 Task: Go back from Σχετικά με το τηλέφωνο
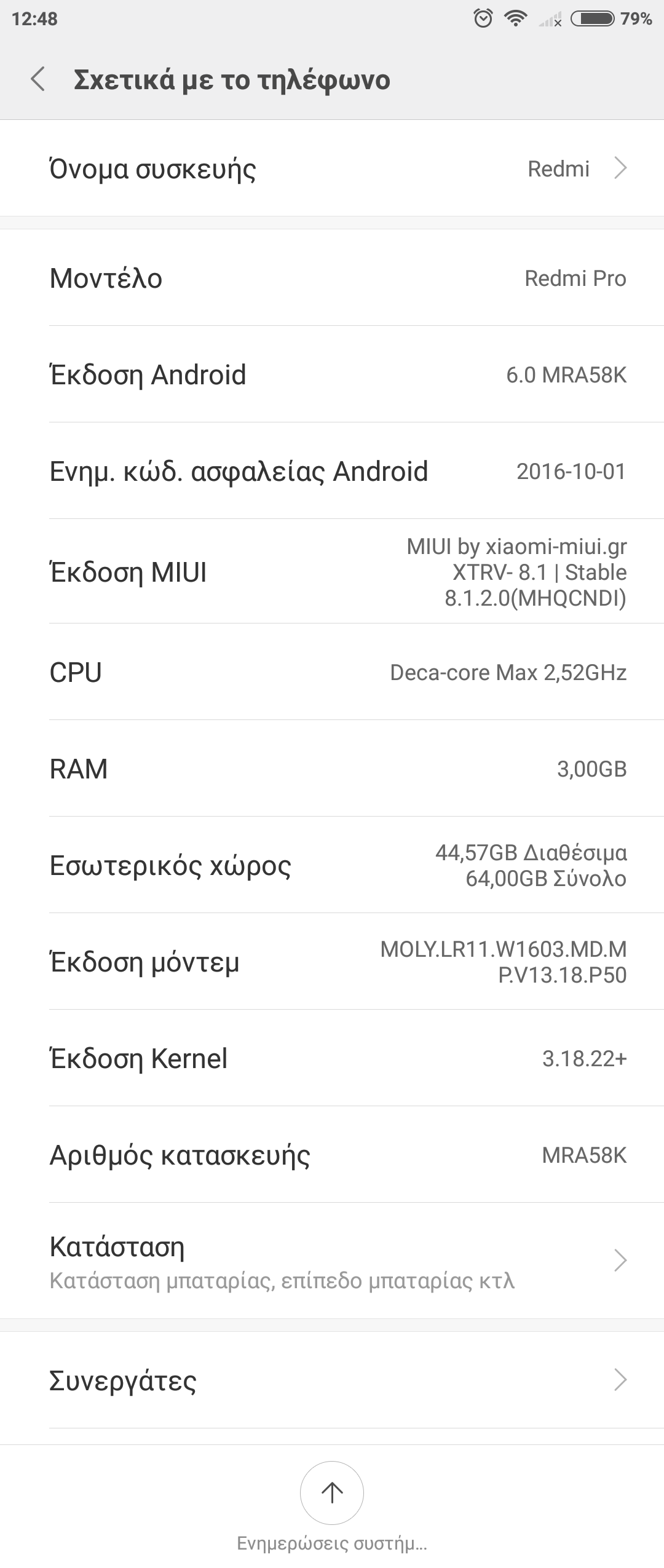[x=38, y=80]
